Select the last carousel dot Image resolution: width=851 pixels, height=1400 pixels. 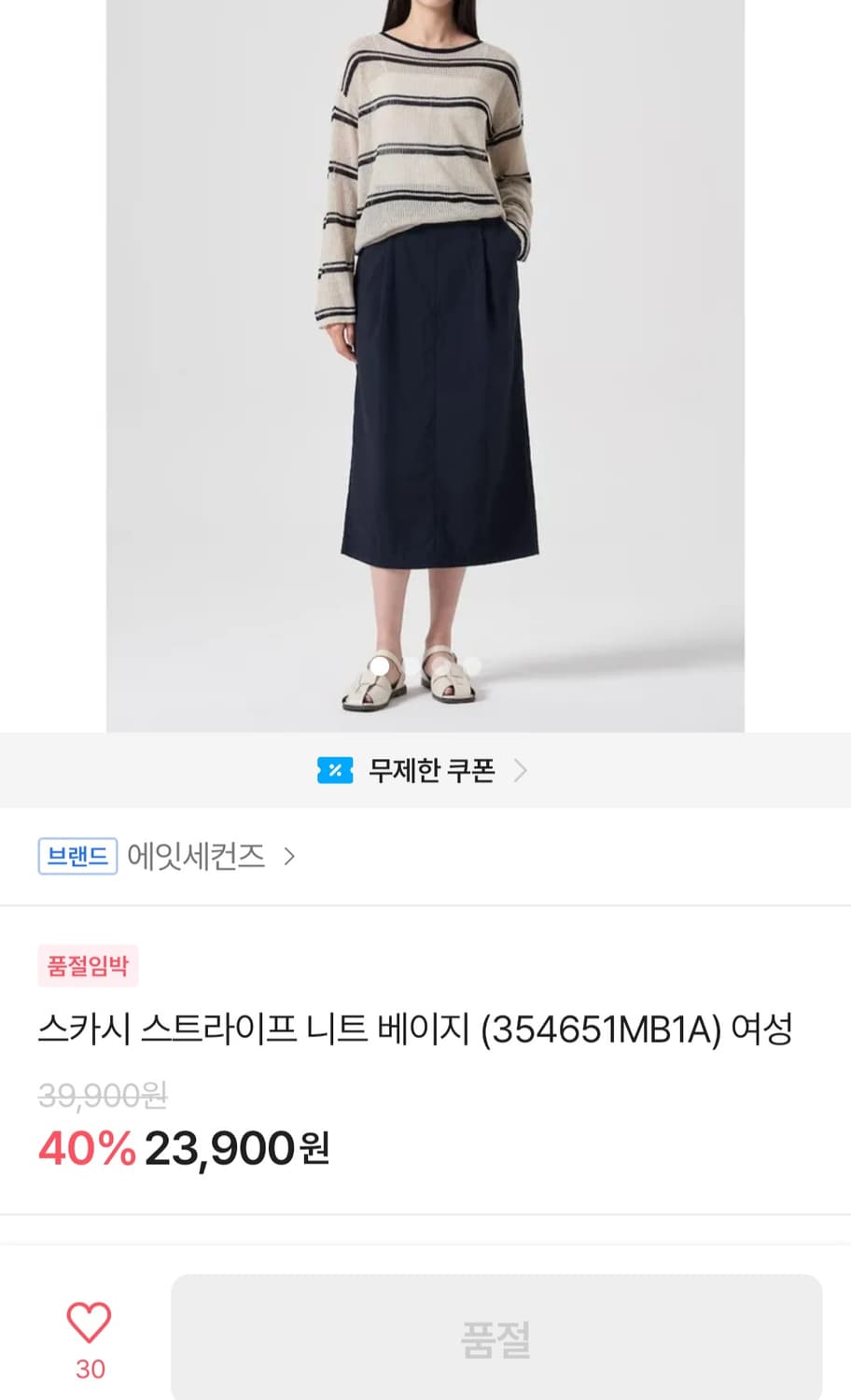click(474, 663)
